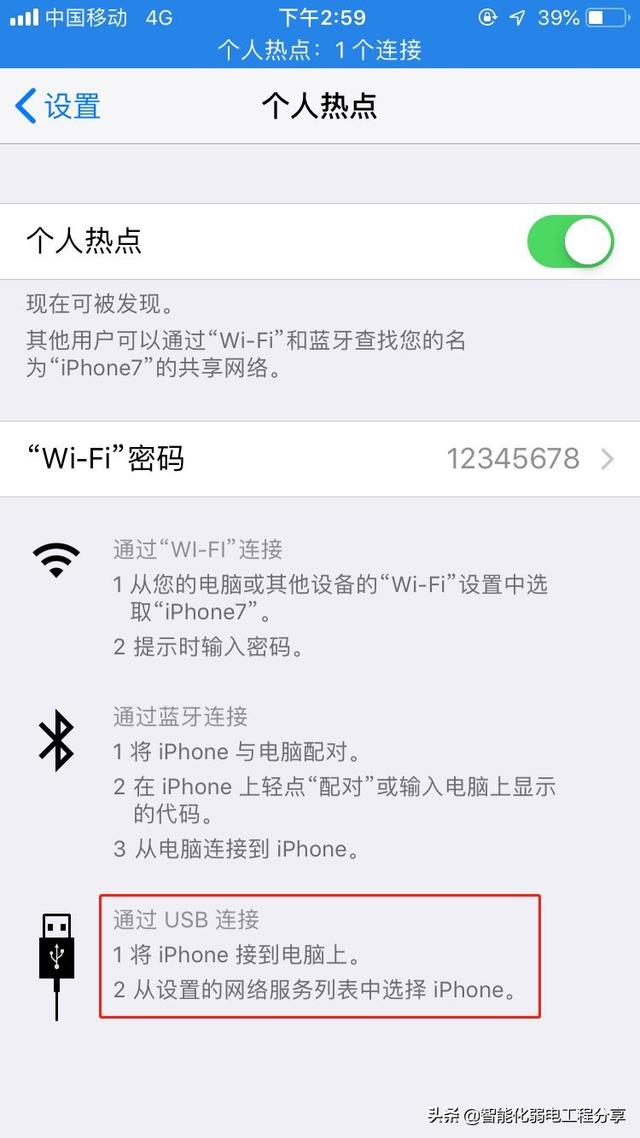Tap the blue 个人热点 connection status bar

click(320, 49)
